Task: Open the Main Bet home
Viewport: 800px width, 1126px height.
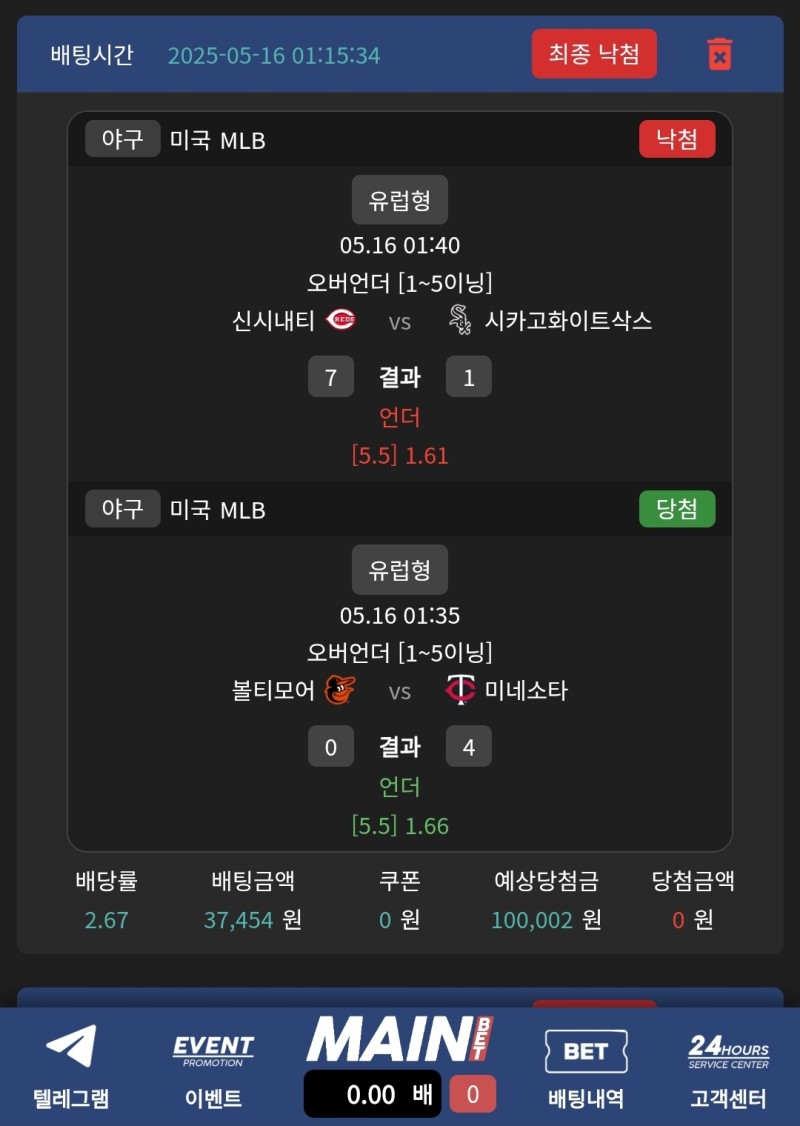Action: 400,1039
